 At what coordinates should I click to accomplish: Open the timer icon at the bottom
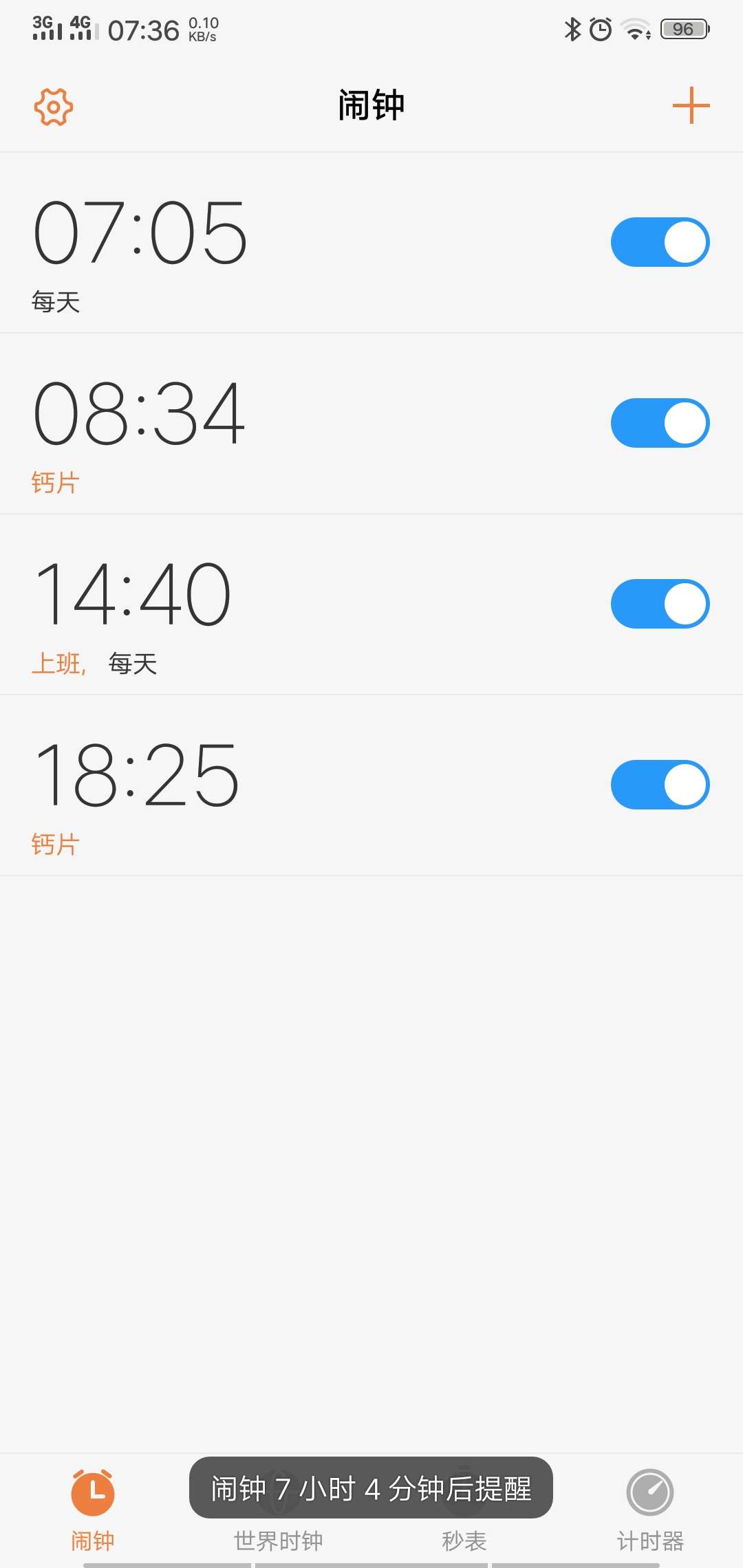(x=650, y=1492)
